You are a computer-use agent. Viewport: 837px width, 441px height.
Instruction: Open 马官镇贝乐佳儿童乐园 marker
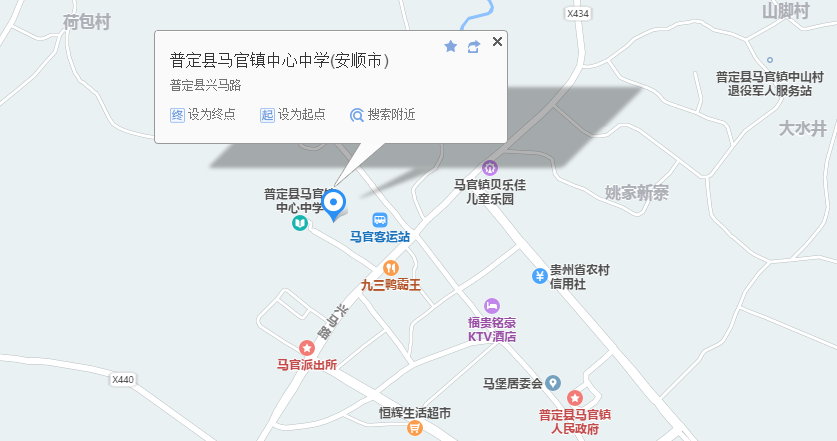click(489, 167)
